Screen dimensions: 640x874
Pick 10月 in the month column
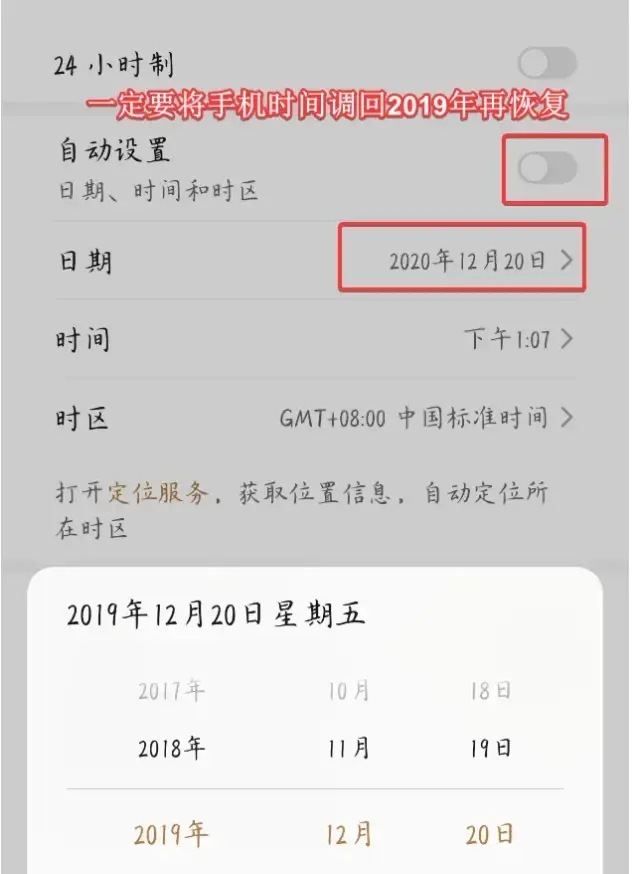tap(349, 691)
